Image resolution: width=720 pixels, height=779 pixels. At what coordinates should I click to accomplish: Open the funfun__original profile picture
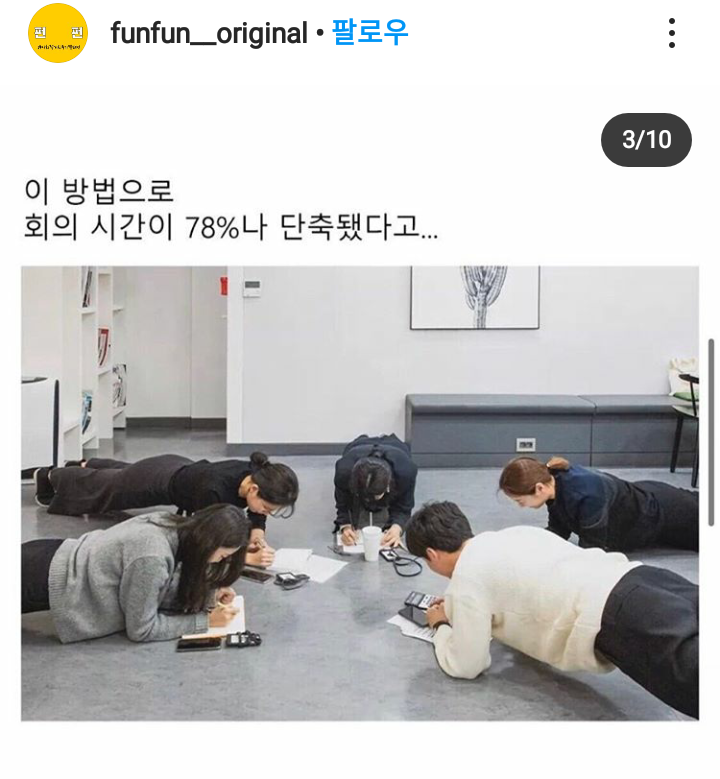(58, 34)
